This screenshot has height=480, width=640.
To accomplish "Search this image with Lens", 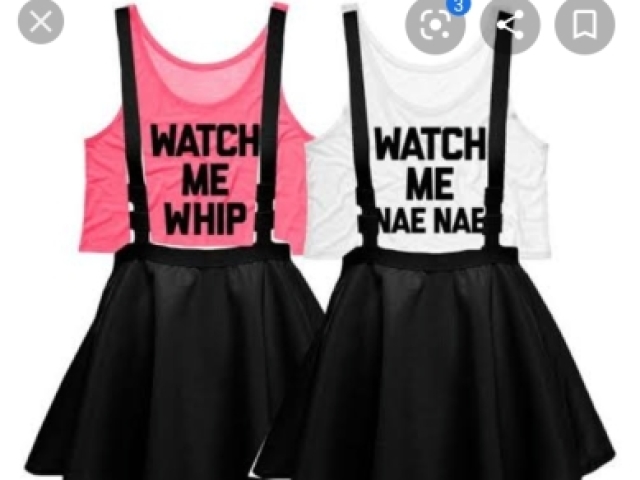I will pyautogui.click(x=435, y=25).
